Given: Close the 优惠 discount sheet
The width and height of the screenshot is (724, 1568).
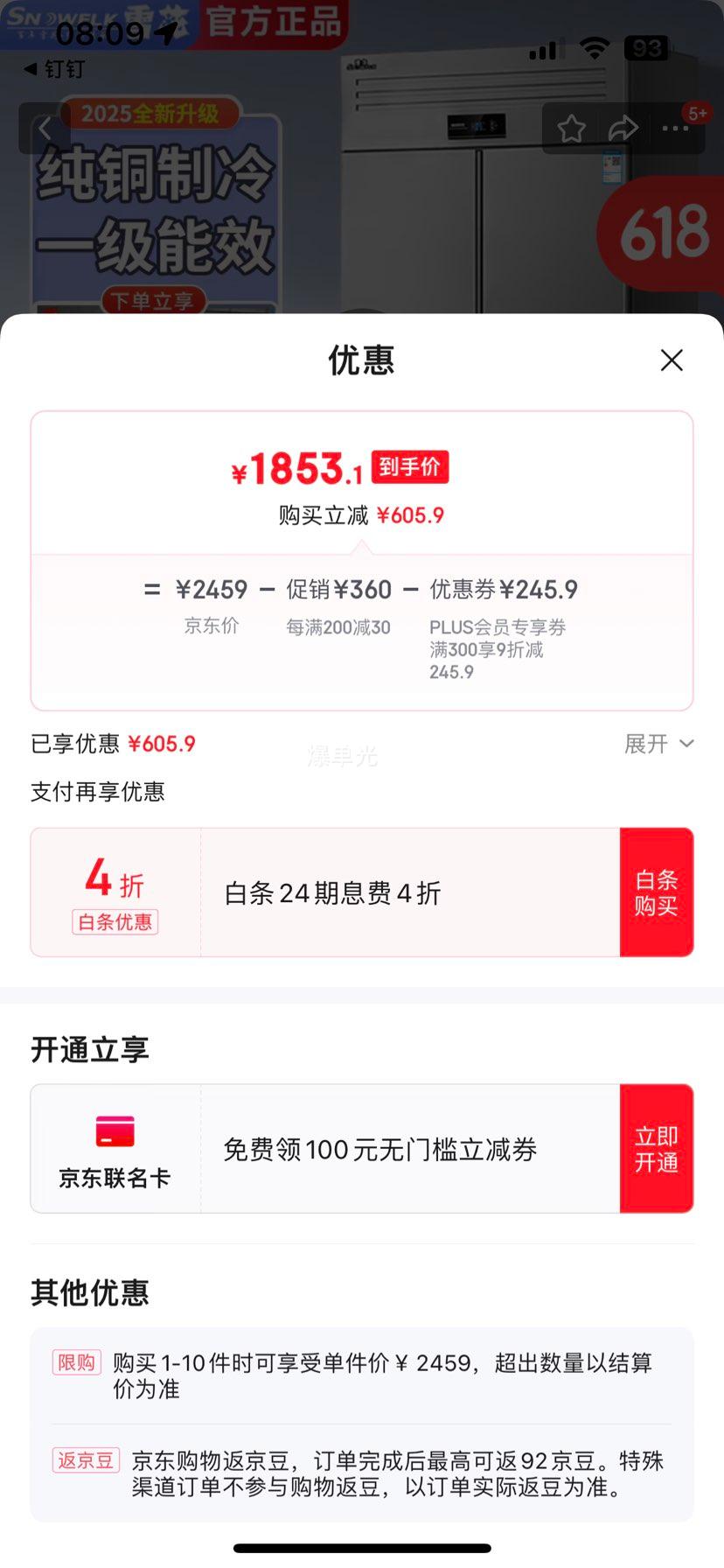Looking at the screenshot, I should pos(672,360).
